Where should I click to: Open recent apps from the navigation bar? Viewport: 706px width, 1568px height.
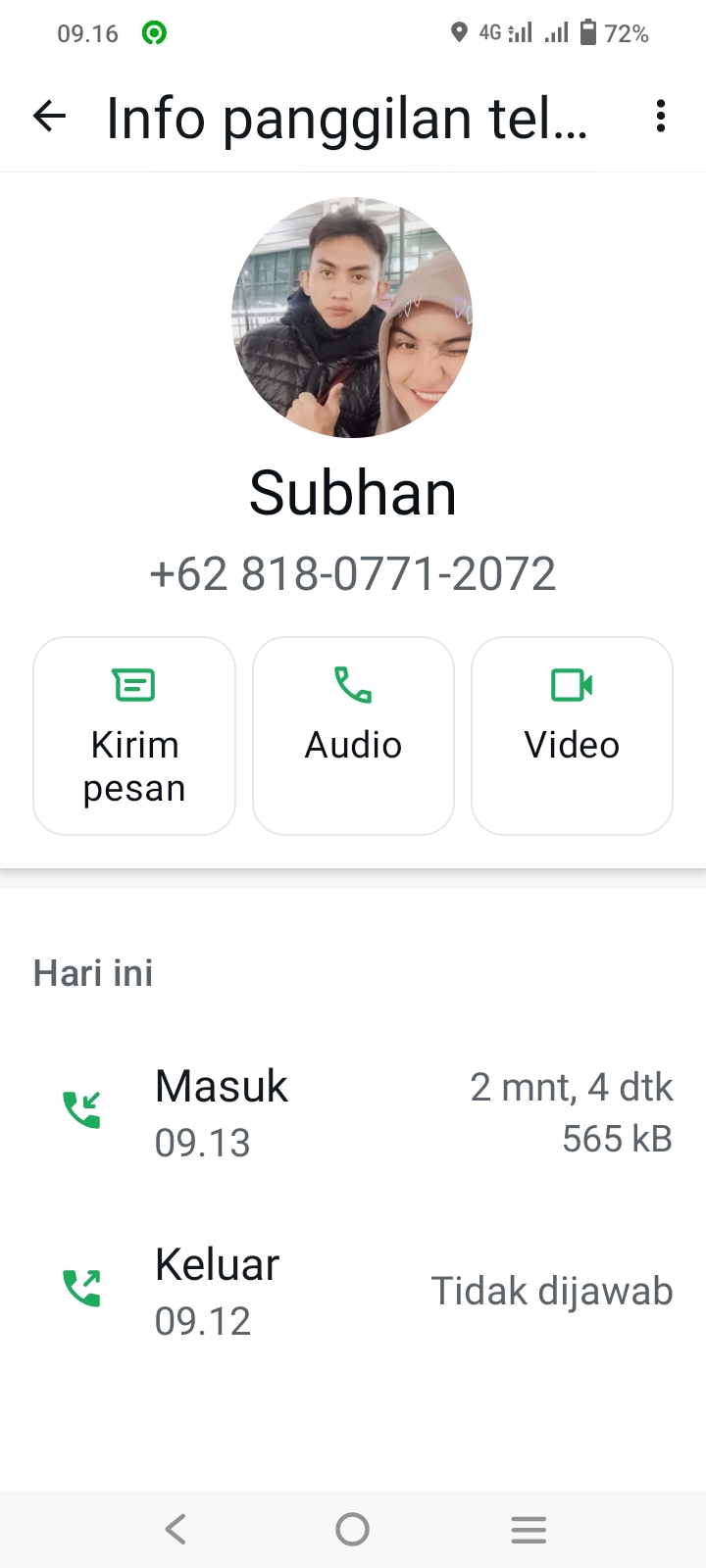529,1528
